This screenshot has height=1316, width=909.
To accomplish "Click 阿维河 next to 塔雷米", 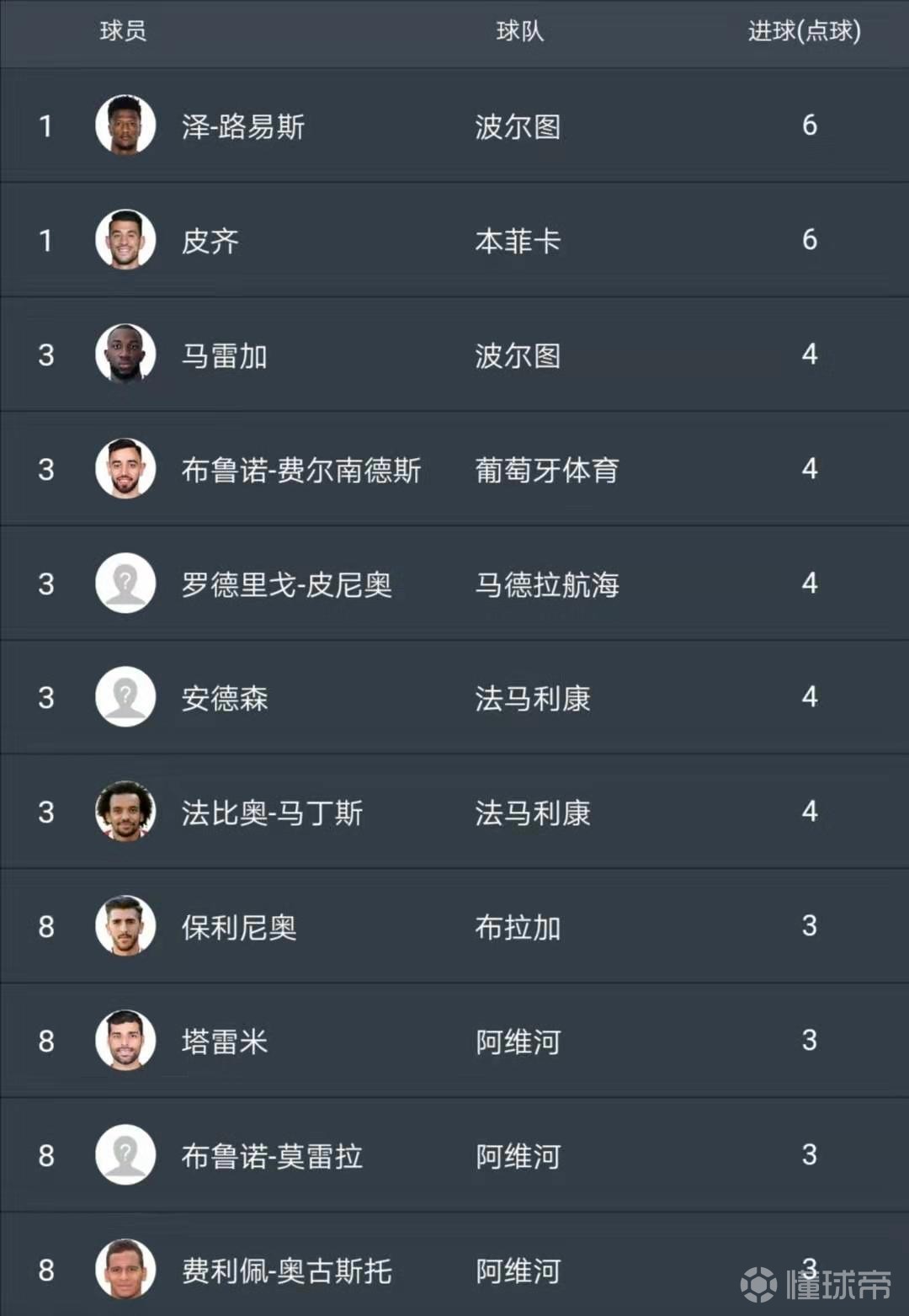I will pos(518,1041).
